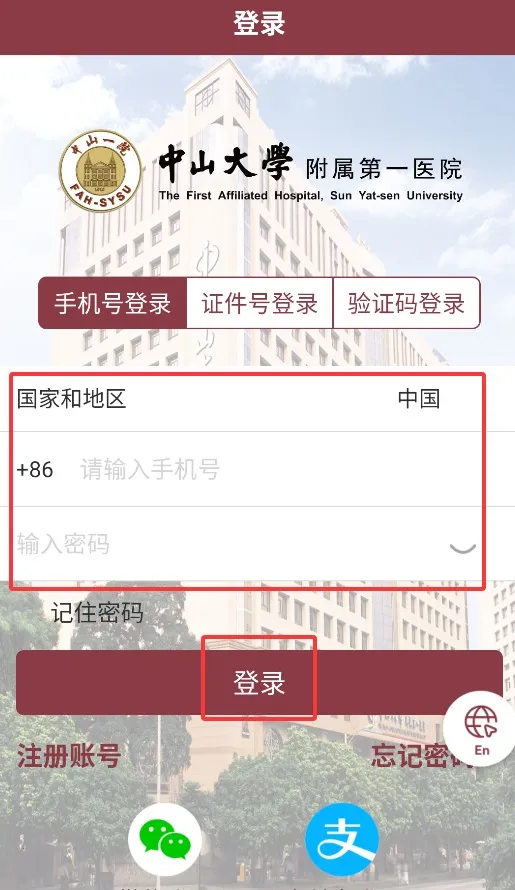
Task: Open 注册账号 to register
Action: click(69, 756)
